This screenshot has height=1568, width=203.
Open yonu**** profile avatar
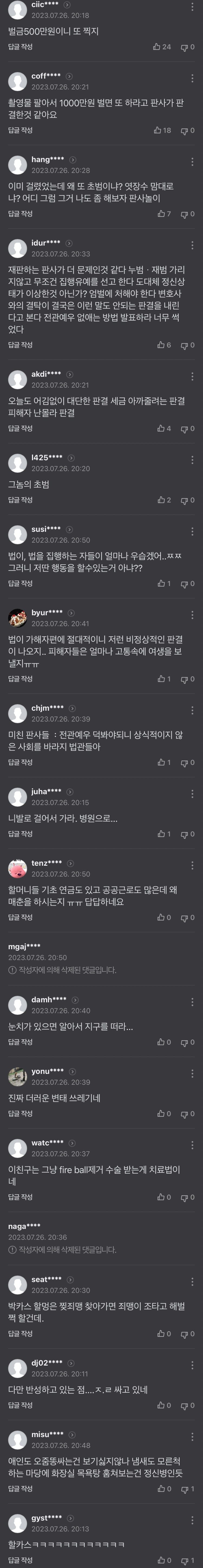pyautogui.click(x=17, y=1077)
